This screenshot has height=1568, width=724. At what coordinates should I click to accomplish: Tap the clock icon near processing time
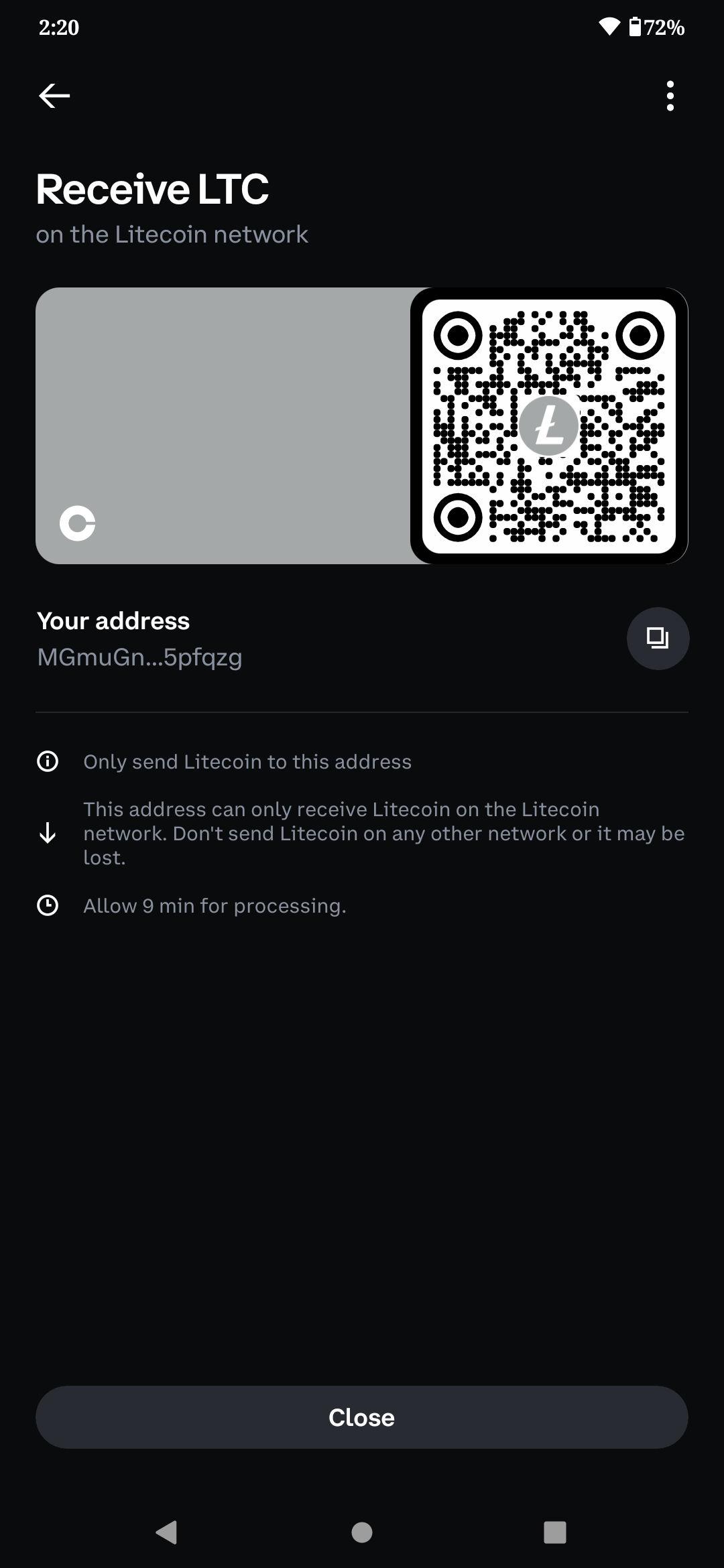(48, 905)
